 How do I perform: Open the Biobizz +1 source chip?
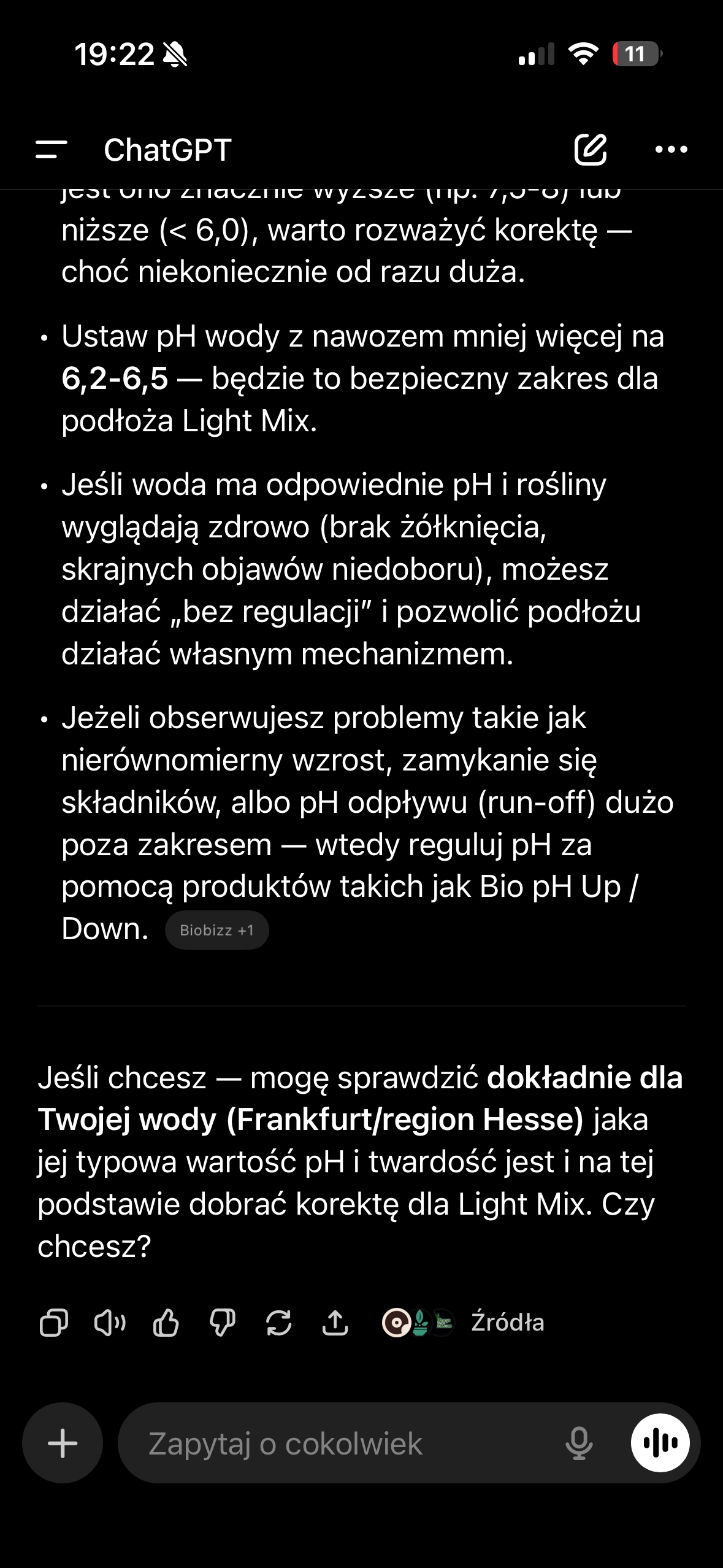coord(216,930)
